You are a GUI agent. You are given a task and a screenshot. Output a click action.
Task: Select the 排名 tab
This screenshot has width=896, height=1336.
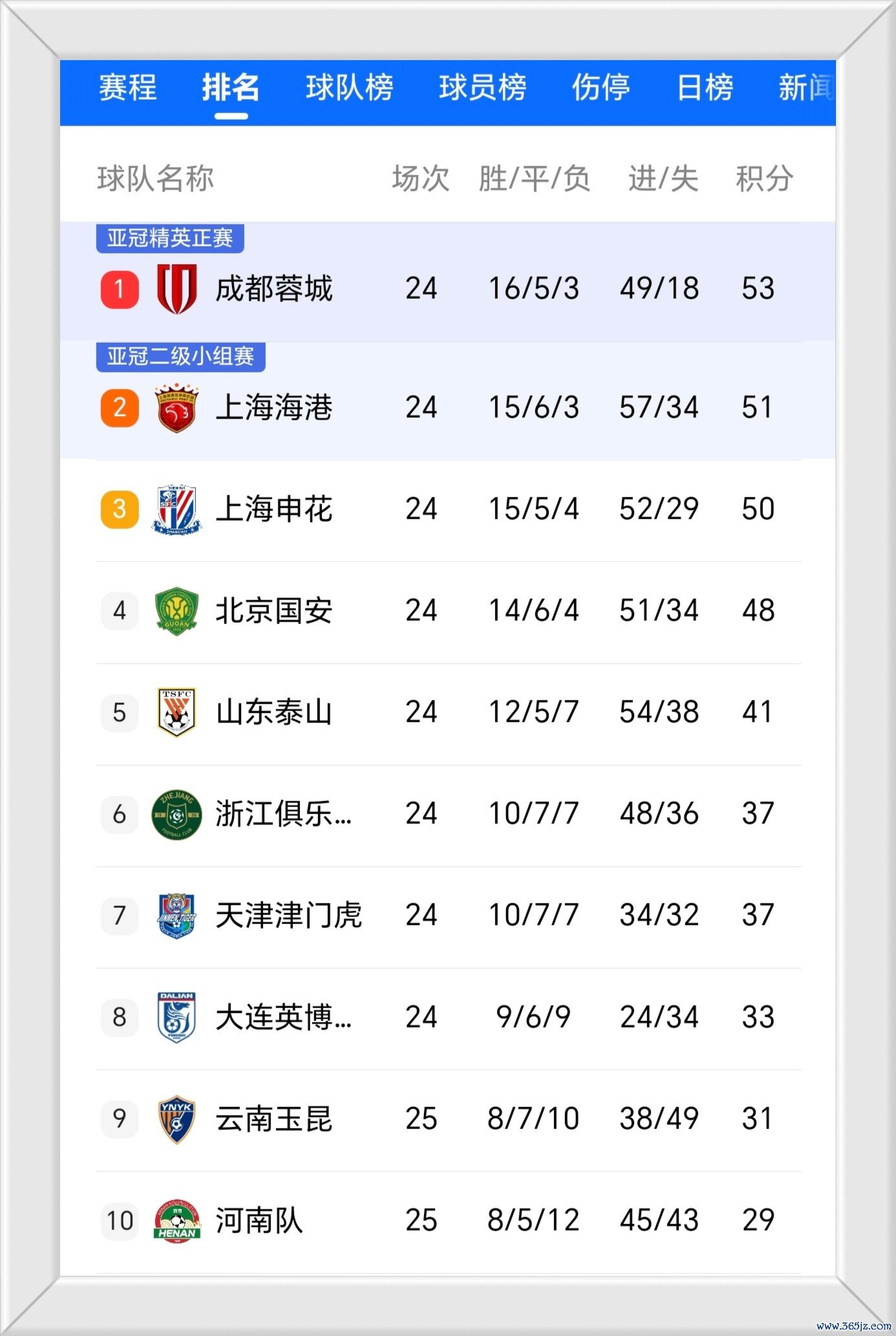[x=231, y=88]
